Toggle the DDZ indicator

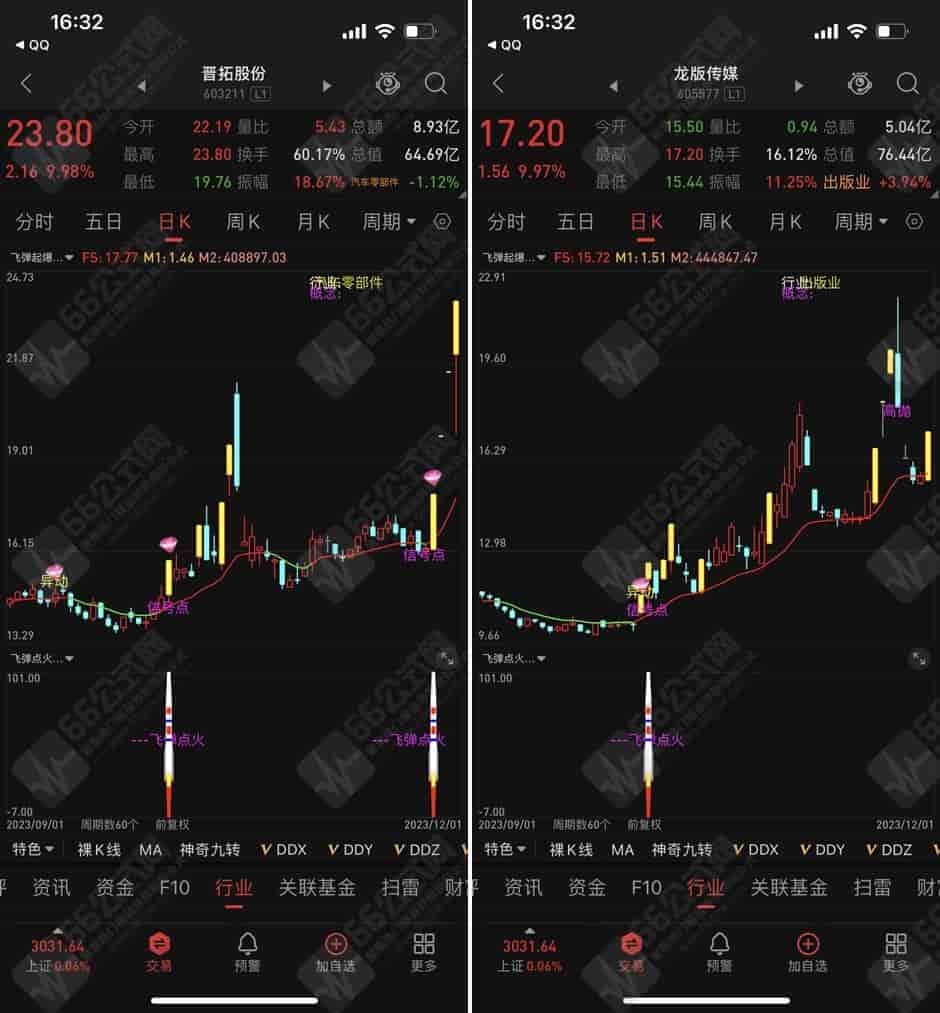click(419, 848)
